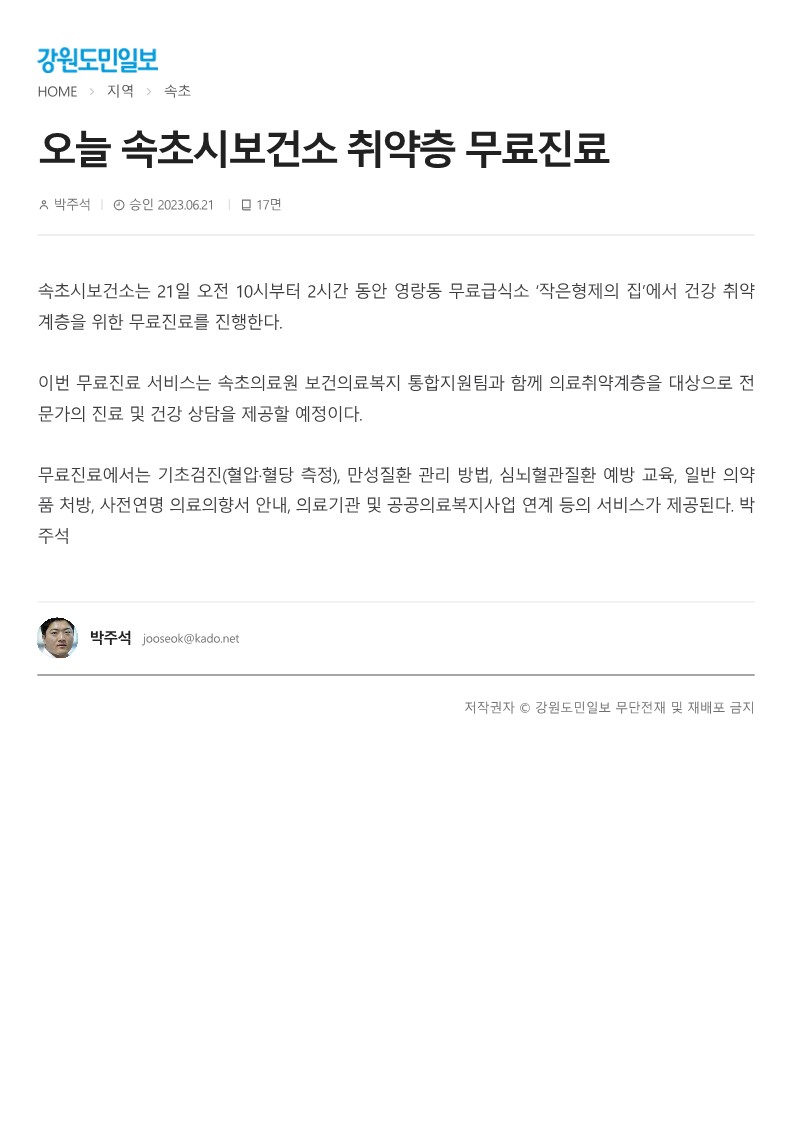Image resolution: width=792 pixels, height=1121 pixels.
Task: Open reporter 박주석's profile at the bottom
Action: 110,637
